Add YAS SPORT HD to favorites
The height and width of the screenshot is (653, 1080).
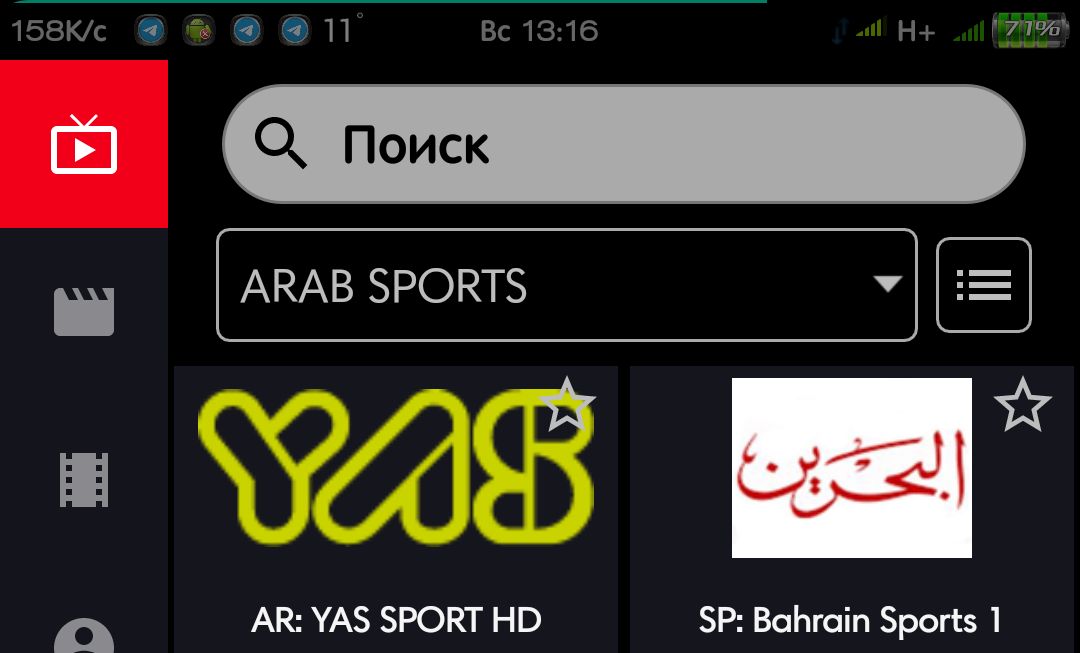coord(567,405)
